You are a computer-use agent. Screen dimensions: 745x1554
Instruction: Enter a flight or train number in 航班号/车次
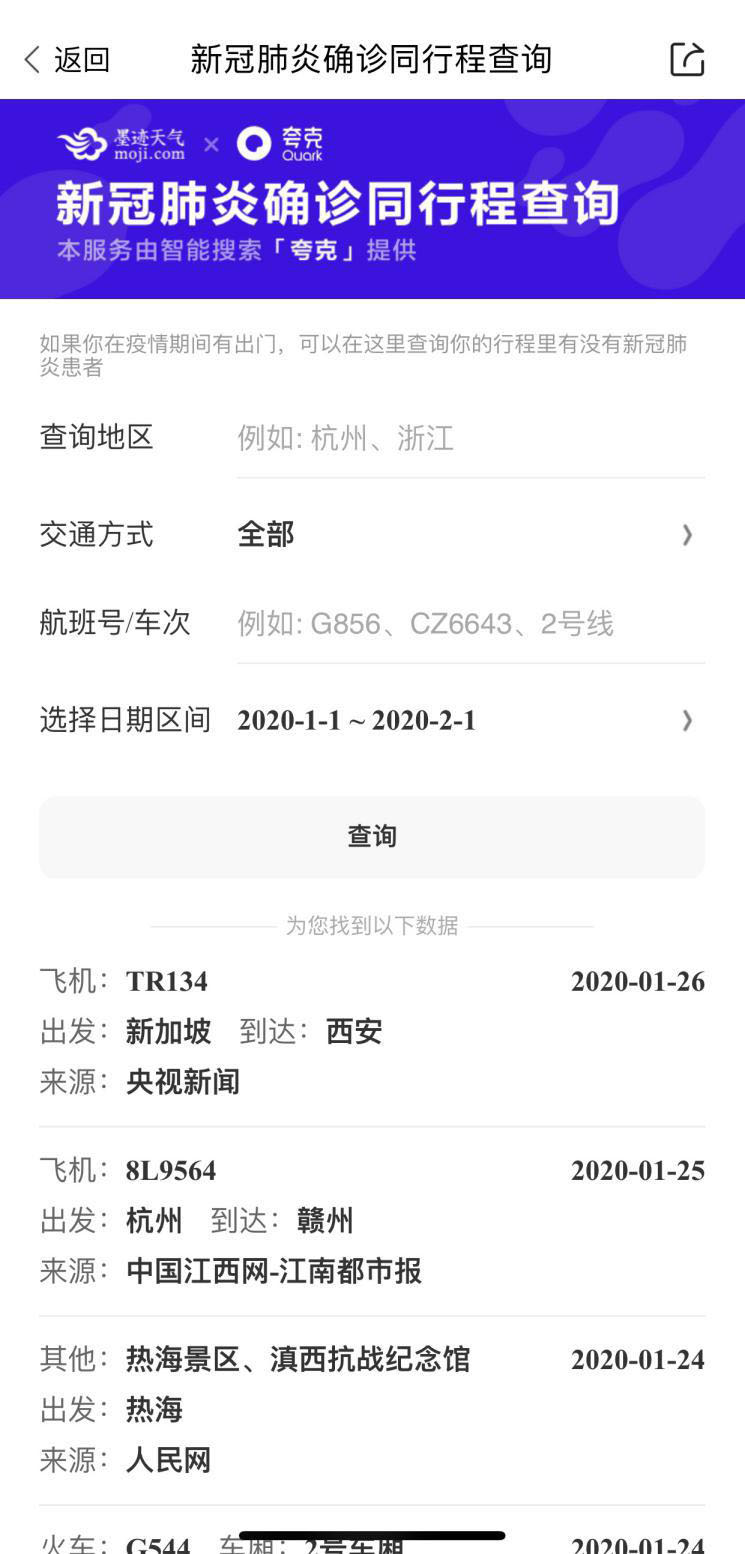click(x=470, y=624)
